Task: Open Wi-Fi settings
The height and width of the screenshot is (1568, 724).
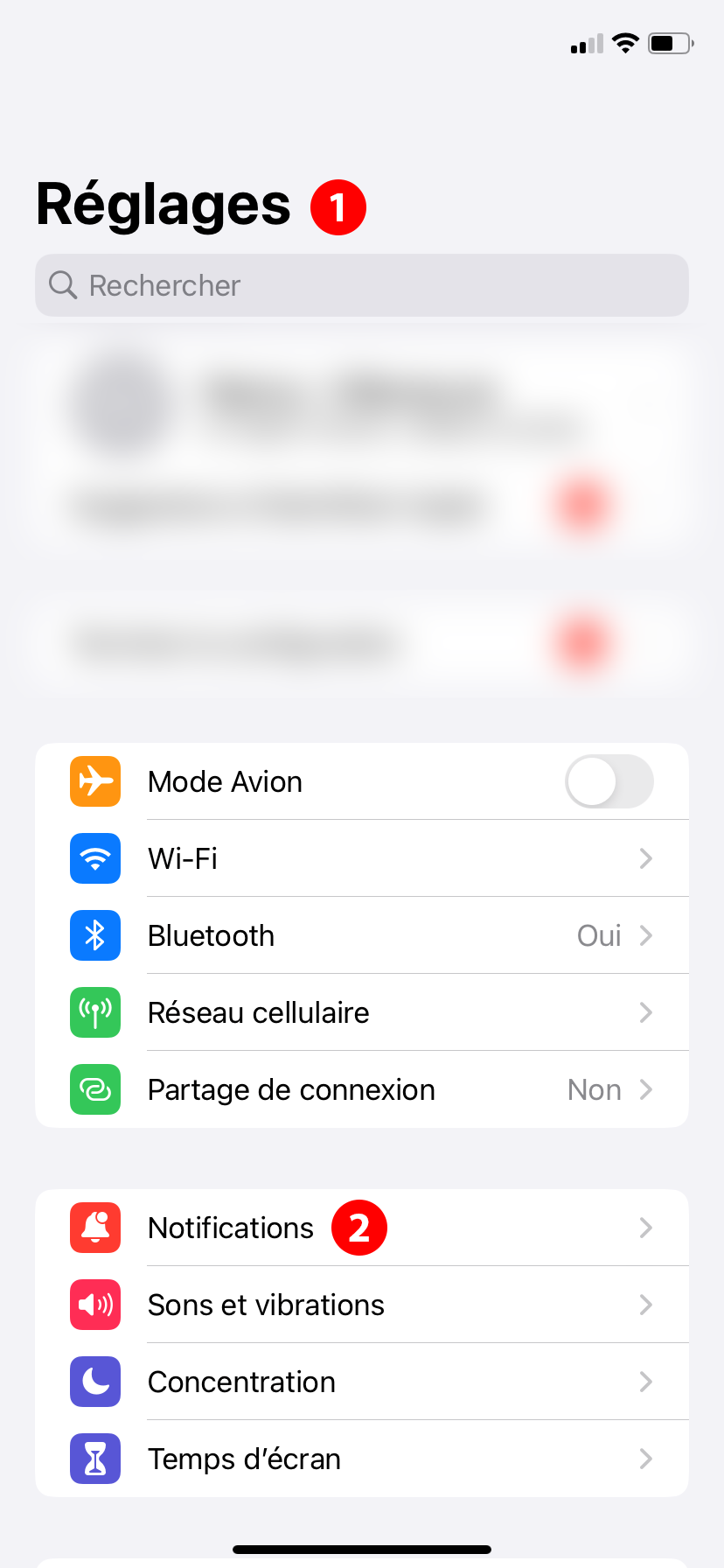Action: pyautogui.click(x=362, y=858)
